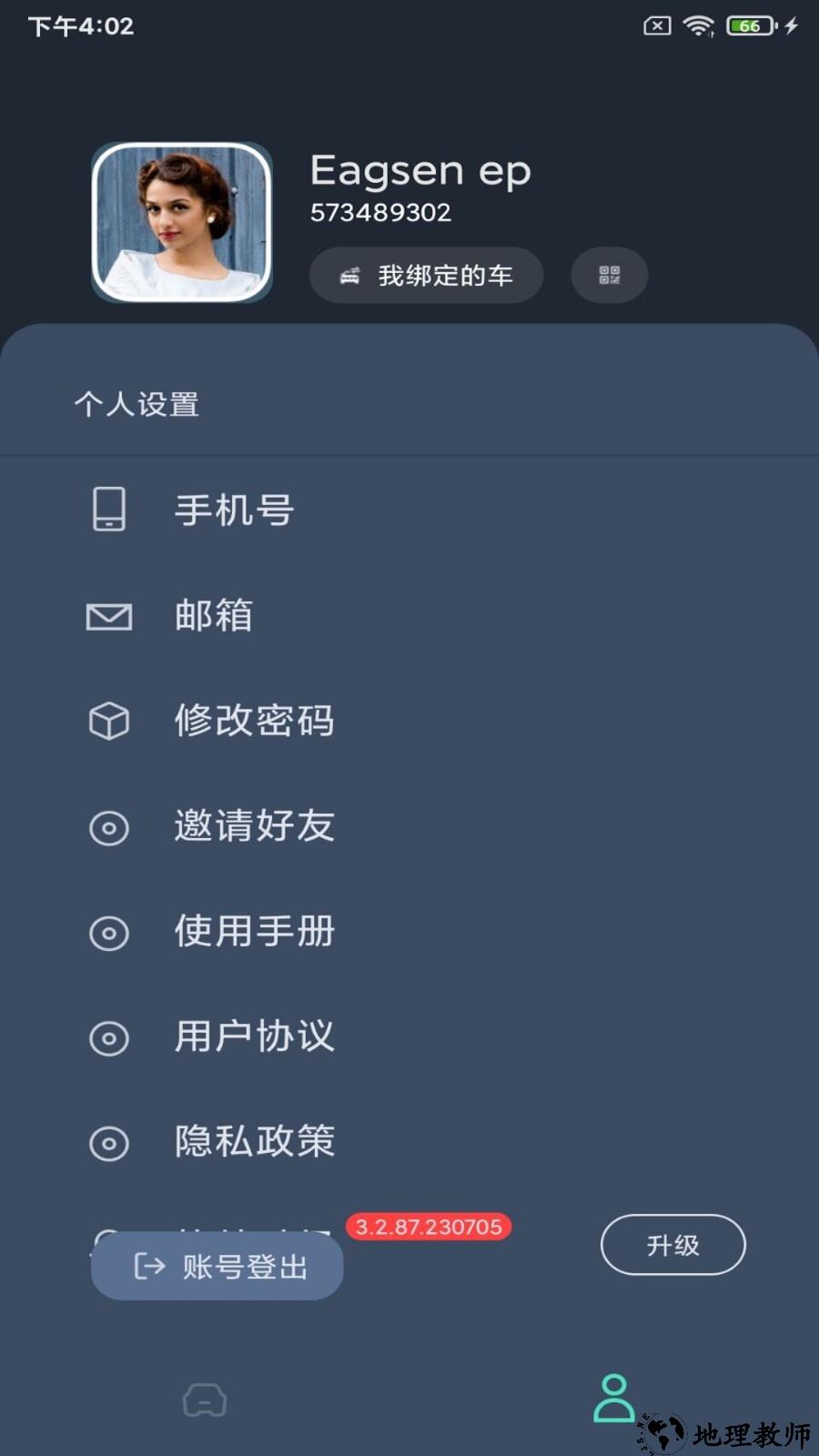Open 我绑定的车 to view bound vehicles
819x1456 pixels.
pos(426,275)
